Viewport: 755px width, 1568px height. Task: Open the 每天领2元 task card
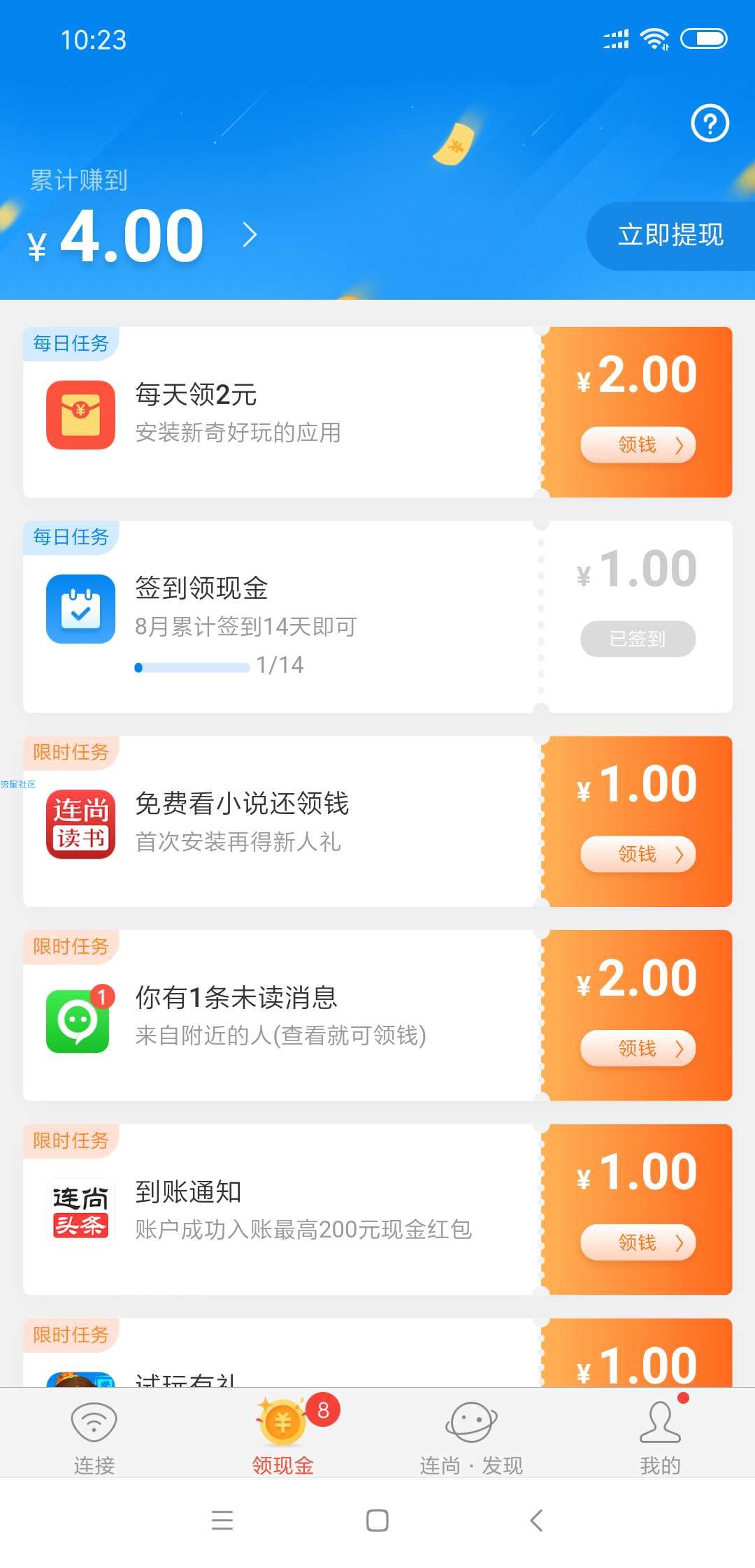tap(377, 412)
